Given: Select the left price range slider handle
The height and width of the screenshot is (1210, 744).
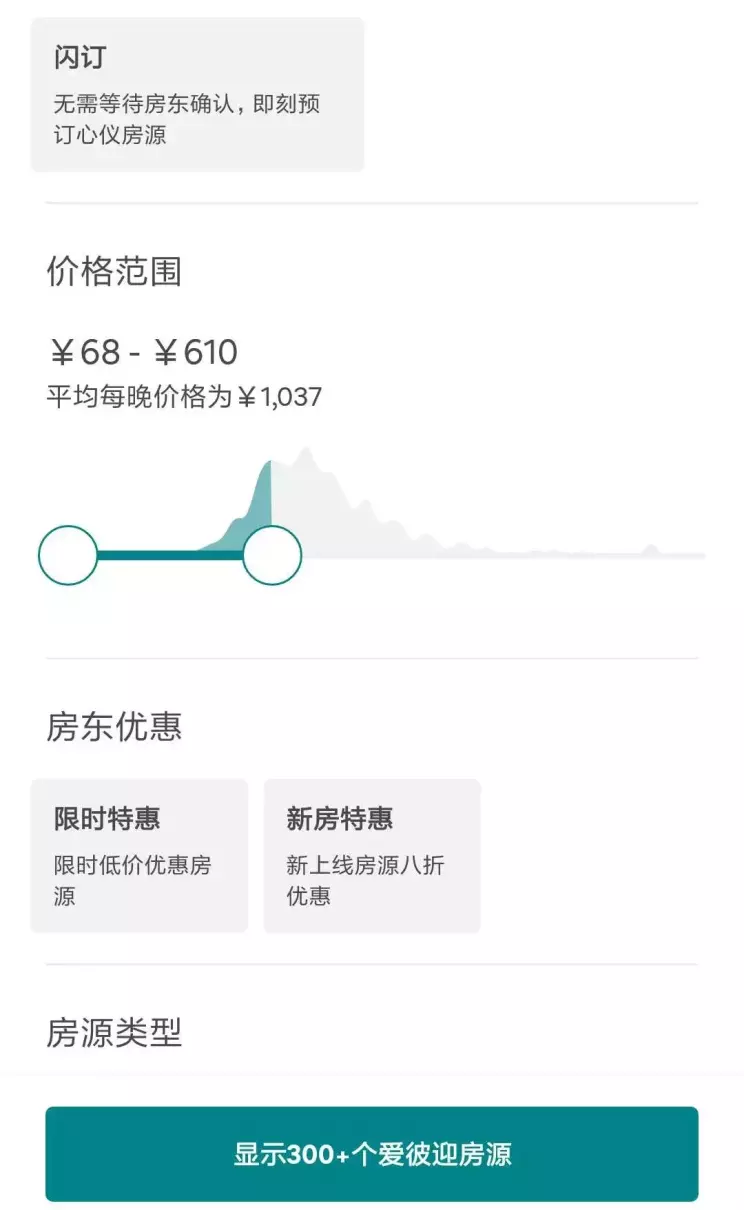Looking at the screenshot, I should 66,556.
